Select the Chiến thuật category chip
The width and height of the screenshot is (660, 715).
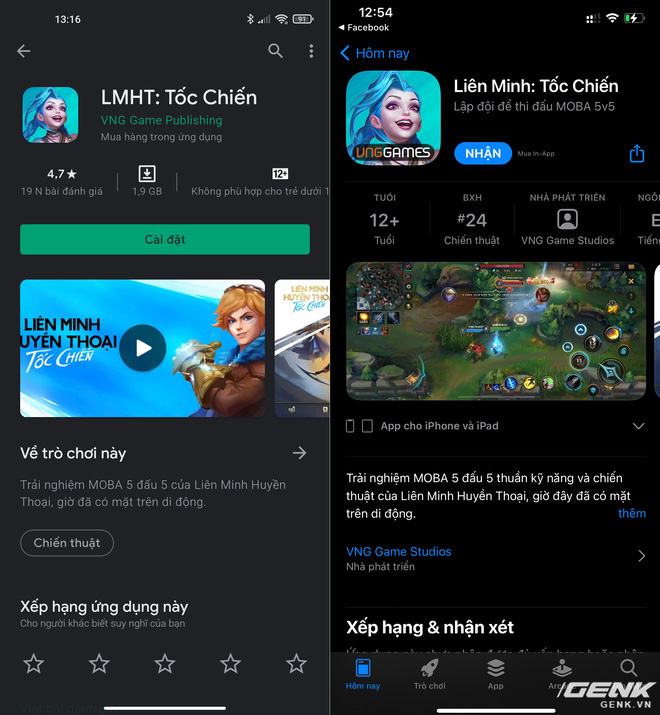pos(67,543)
